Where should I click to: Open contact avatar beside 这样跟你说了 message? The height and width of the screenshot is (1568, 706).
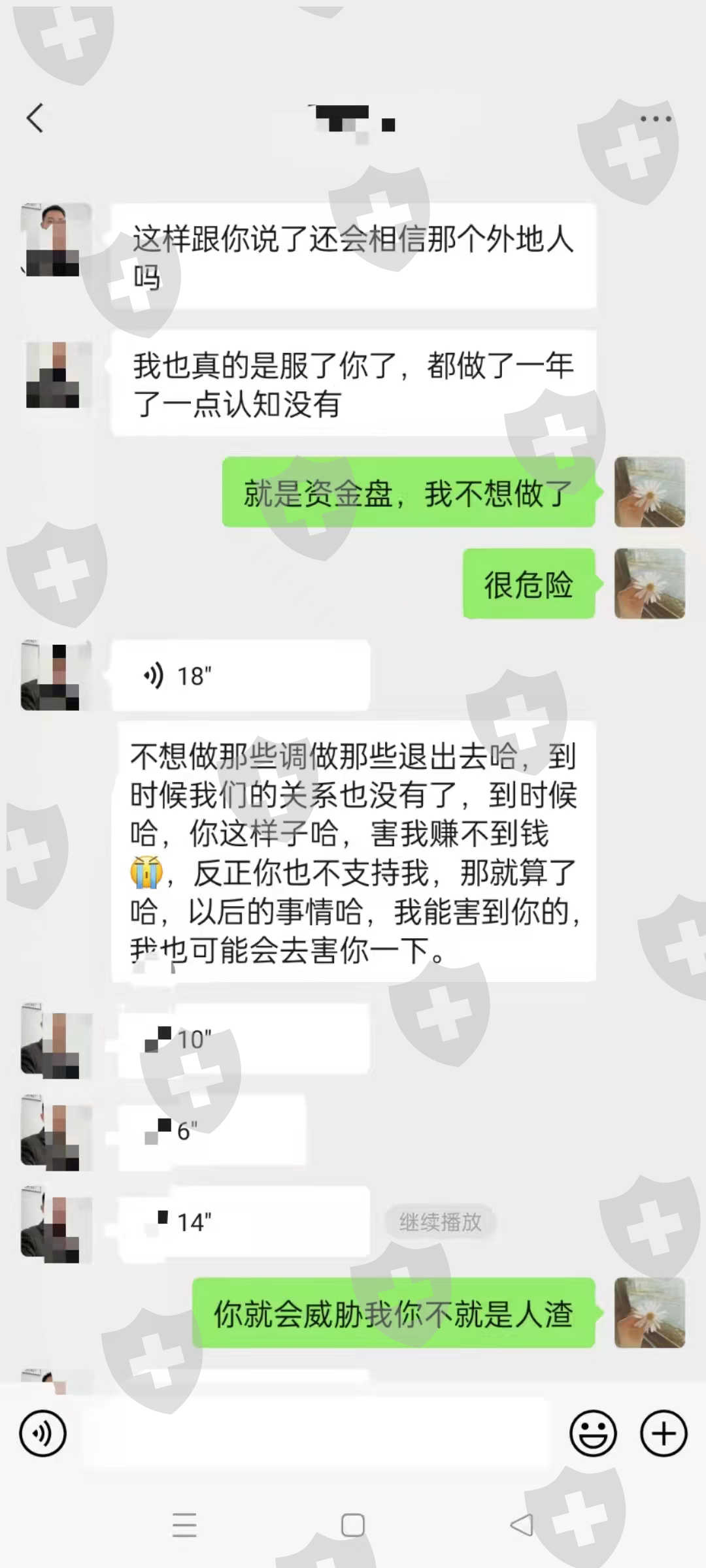[56, 240]
